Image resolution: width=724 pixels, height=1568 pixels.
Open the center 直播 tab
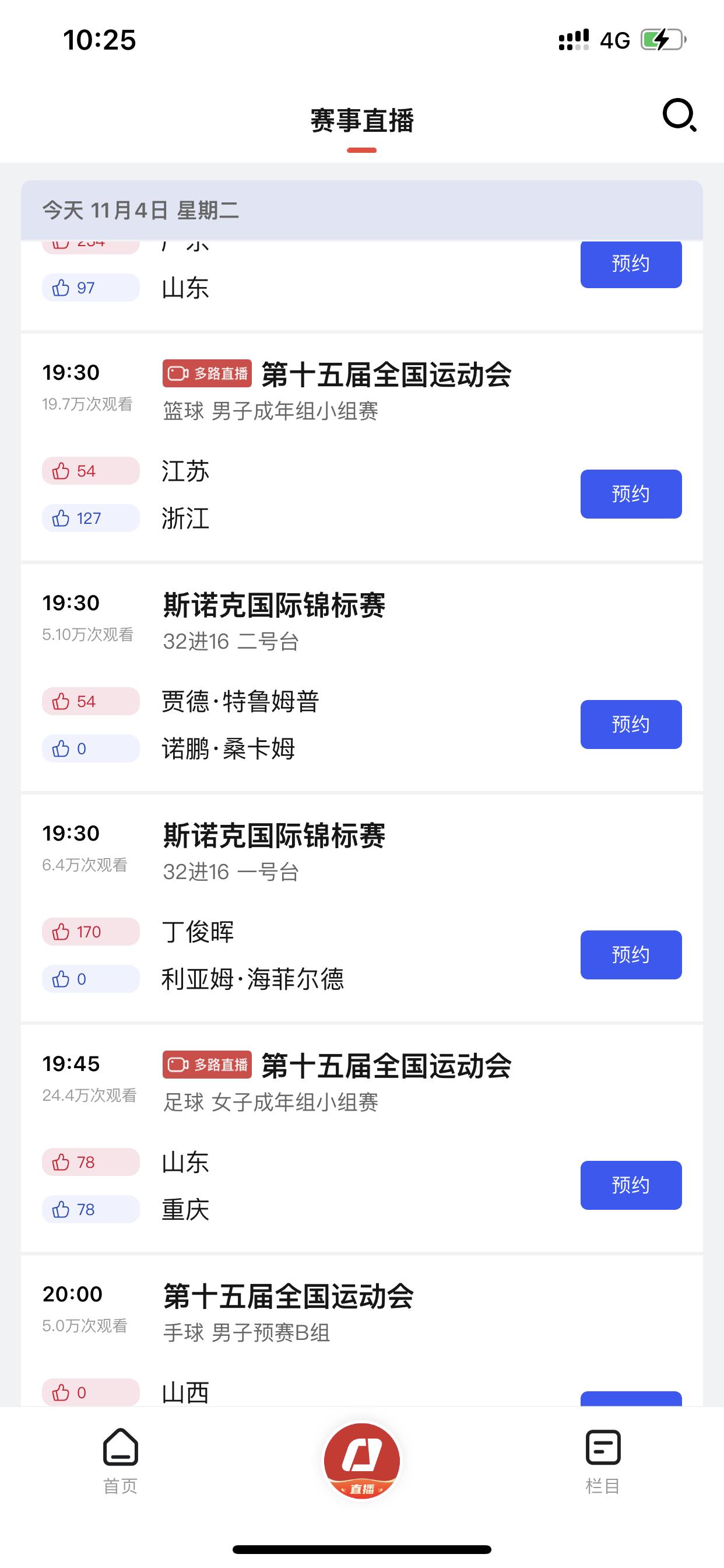362,1461
